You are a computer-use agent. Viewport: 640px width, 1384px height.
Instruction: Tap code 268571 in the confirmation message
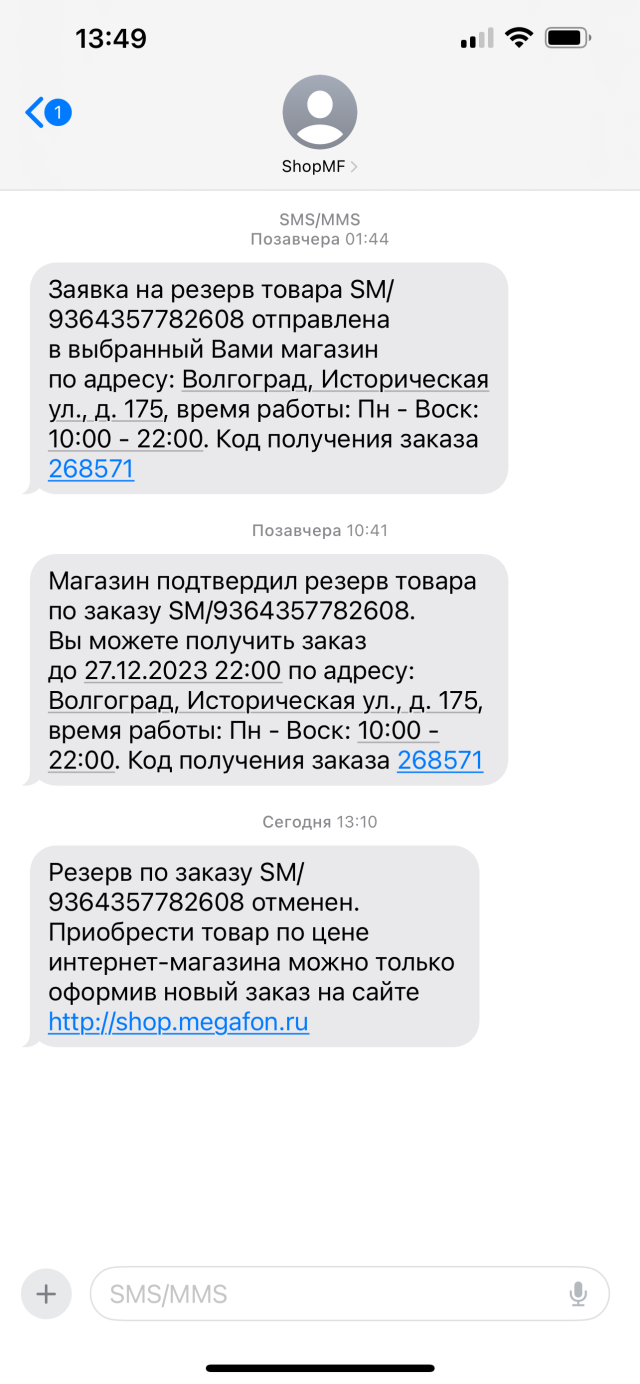point(440,760)
